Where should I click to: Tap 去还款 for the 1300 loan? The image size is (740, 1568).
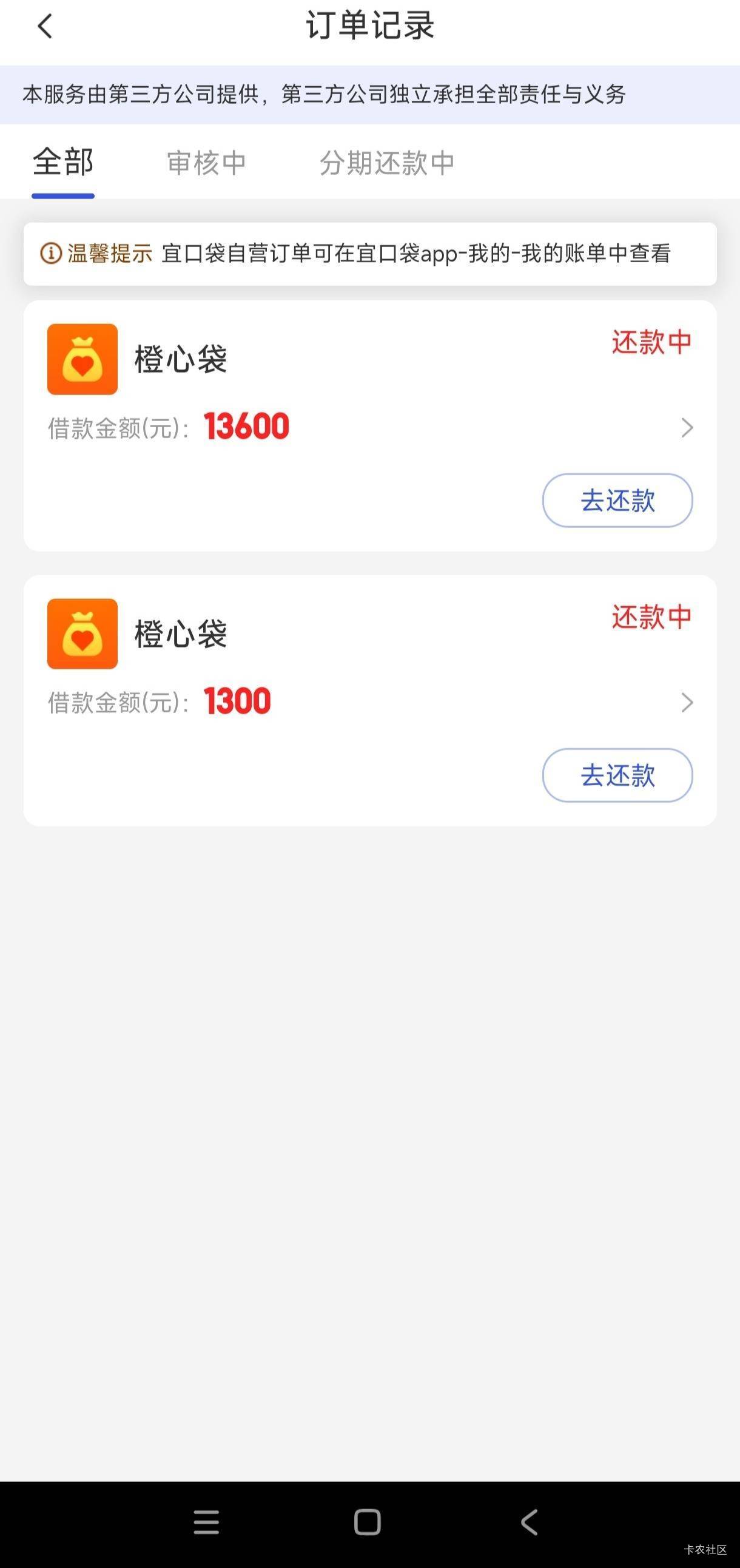[x=617, y=775]
